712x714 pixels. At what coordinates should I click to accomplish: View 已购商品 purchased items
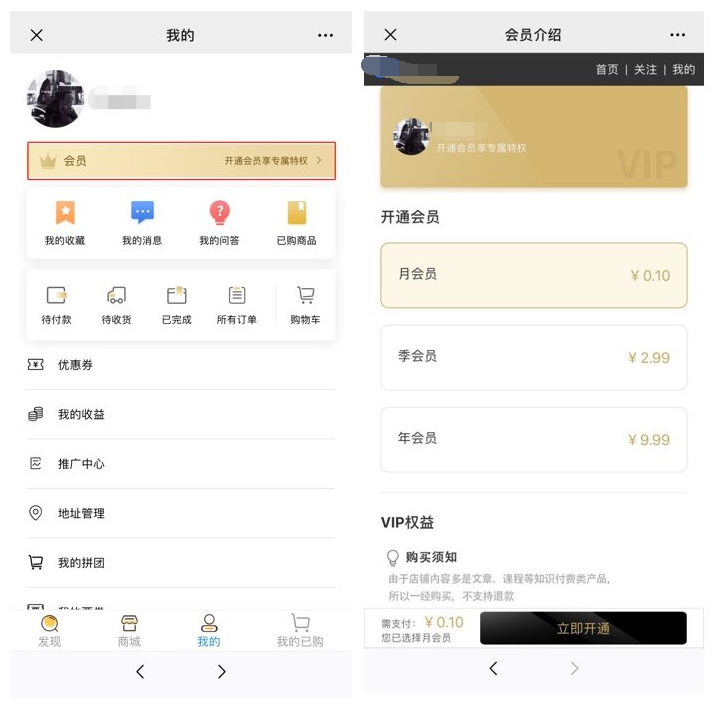(x=296, y=222)
